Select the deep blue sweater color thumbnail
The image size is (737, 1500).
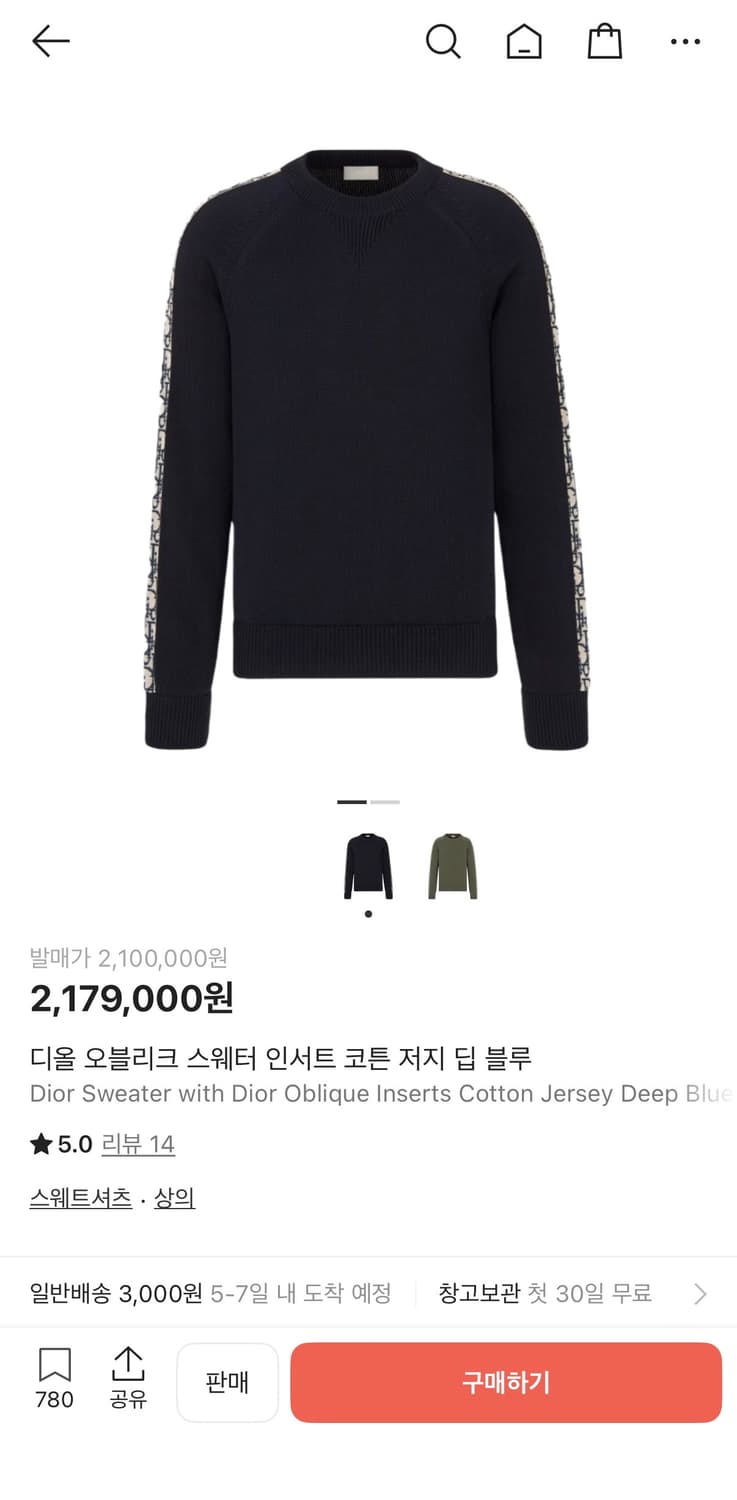click(x=367, y=863)
